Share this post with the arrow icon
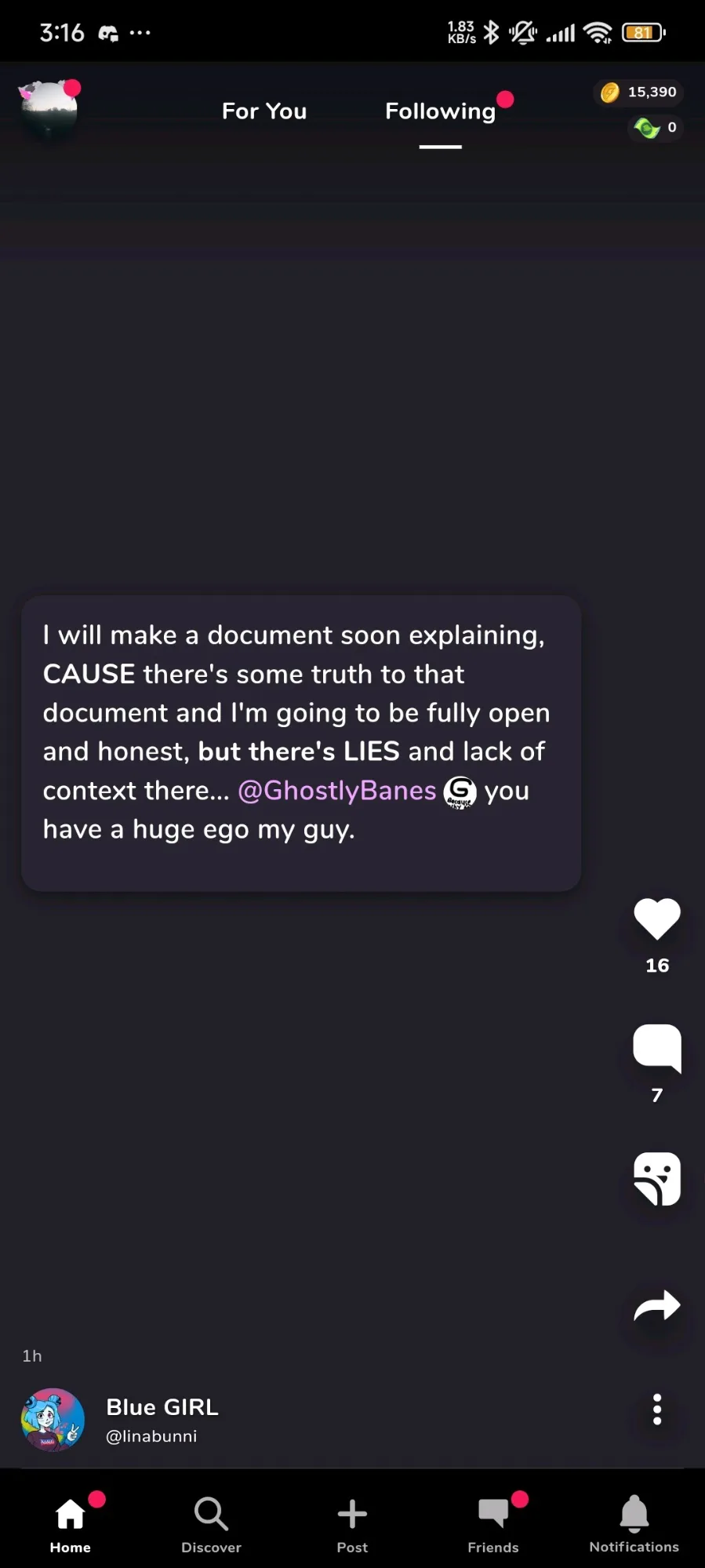 657,1307
